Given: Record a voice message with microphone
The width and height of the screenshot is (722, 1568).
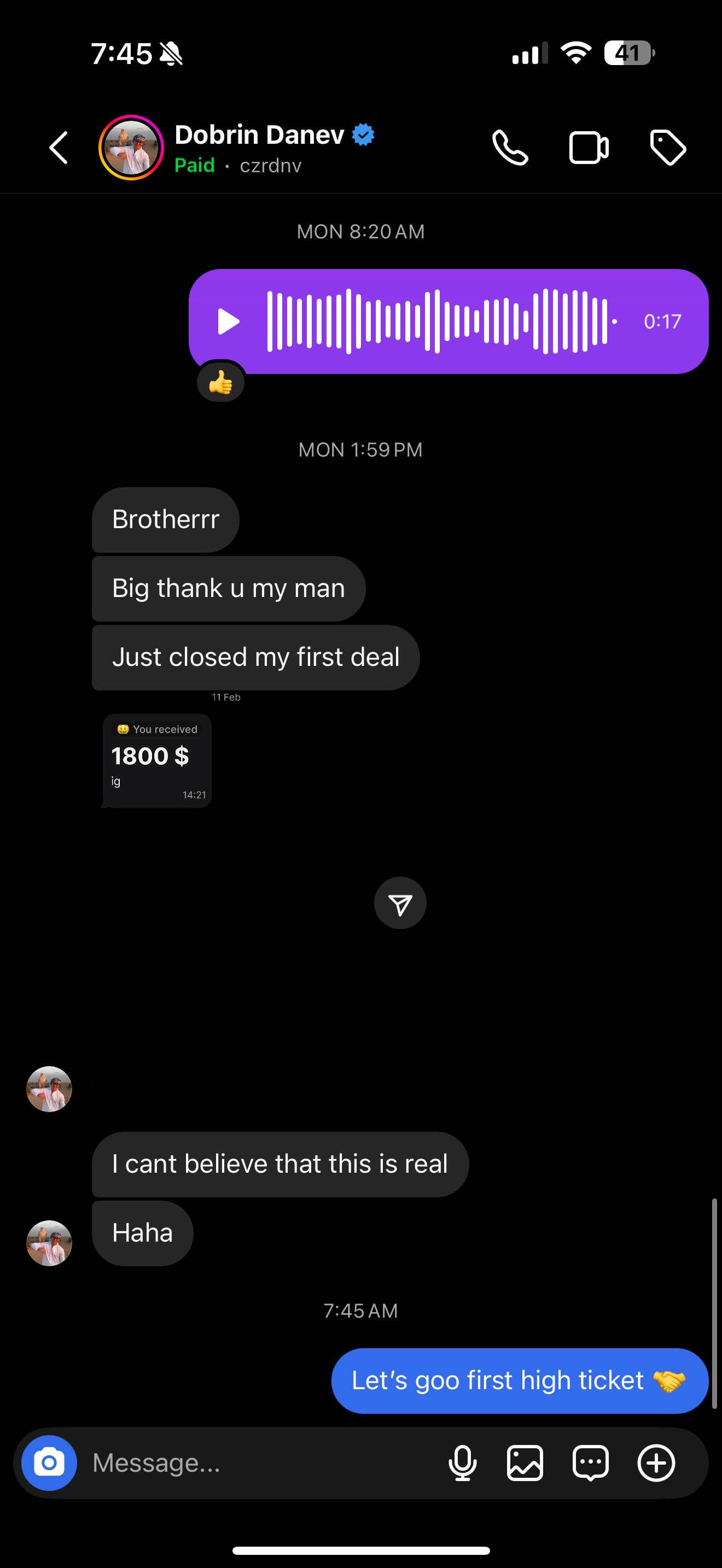Looking at the screenshot, I should [463, 1462].
